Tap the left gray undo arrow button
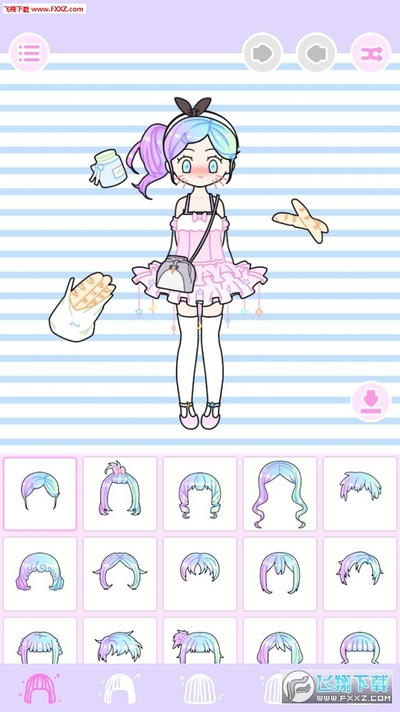This screenshot has height=712, width=400. [x=262, y=53]
